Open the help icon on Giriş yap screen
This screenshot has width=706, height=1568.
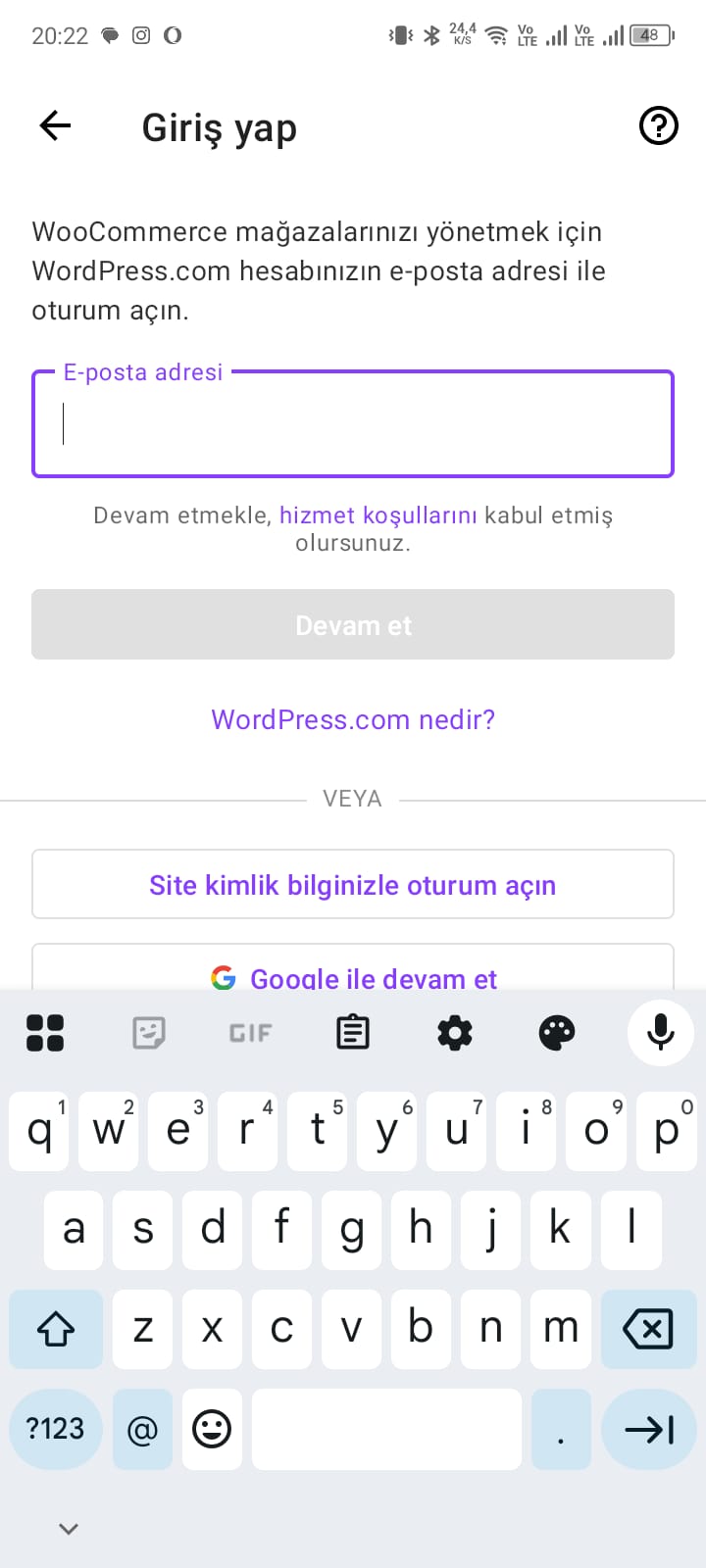[x=658, y=125]
